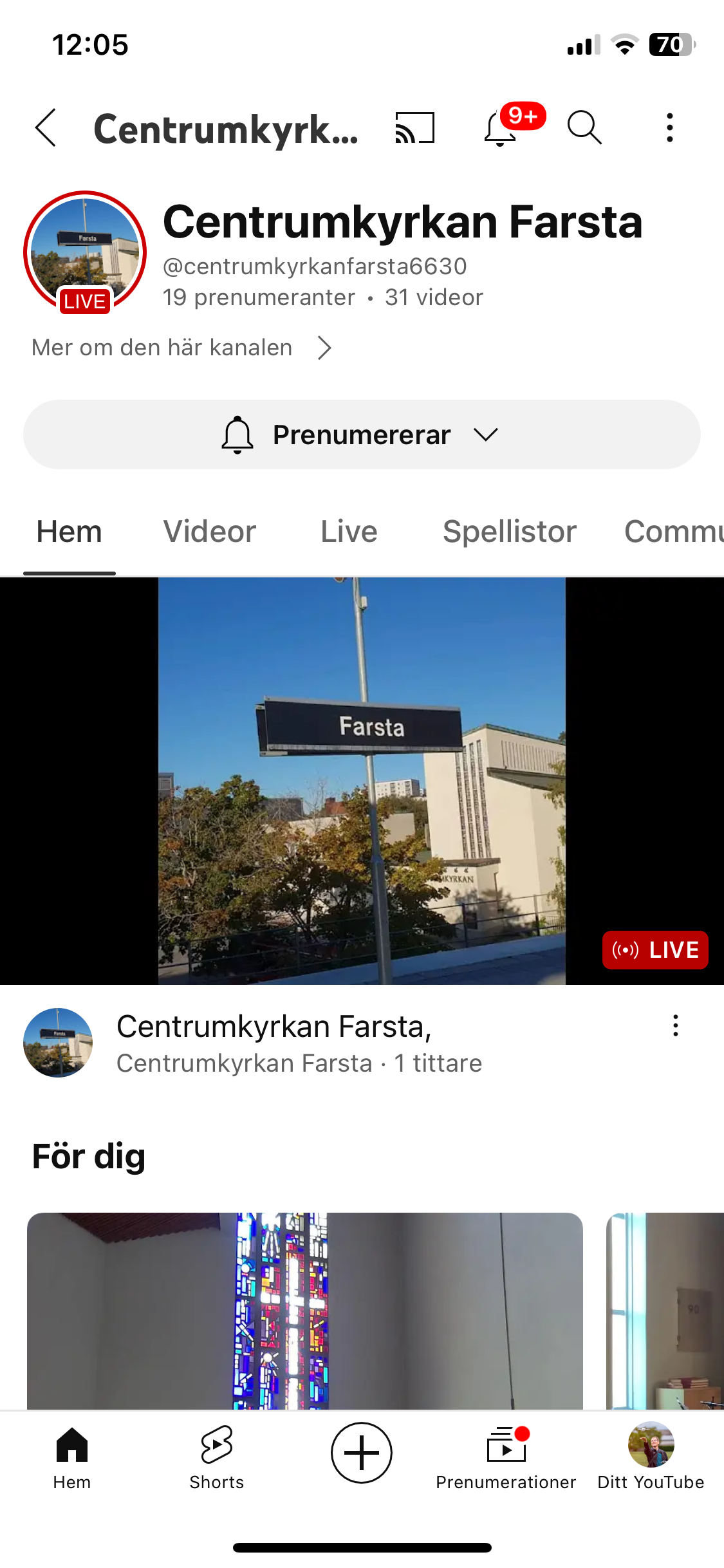Go back using the top-left arrow
The image size is (724, 1568).
[x=46, y=127]
